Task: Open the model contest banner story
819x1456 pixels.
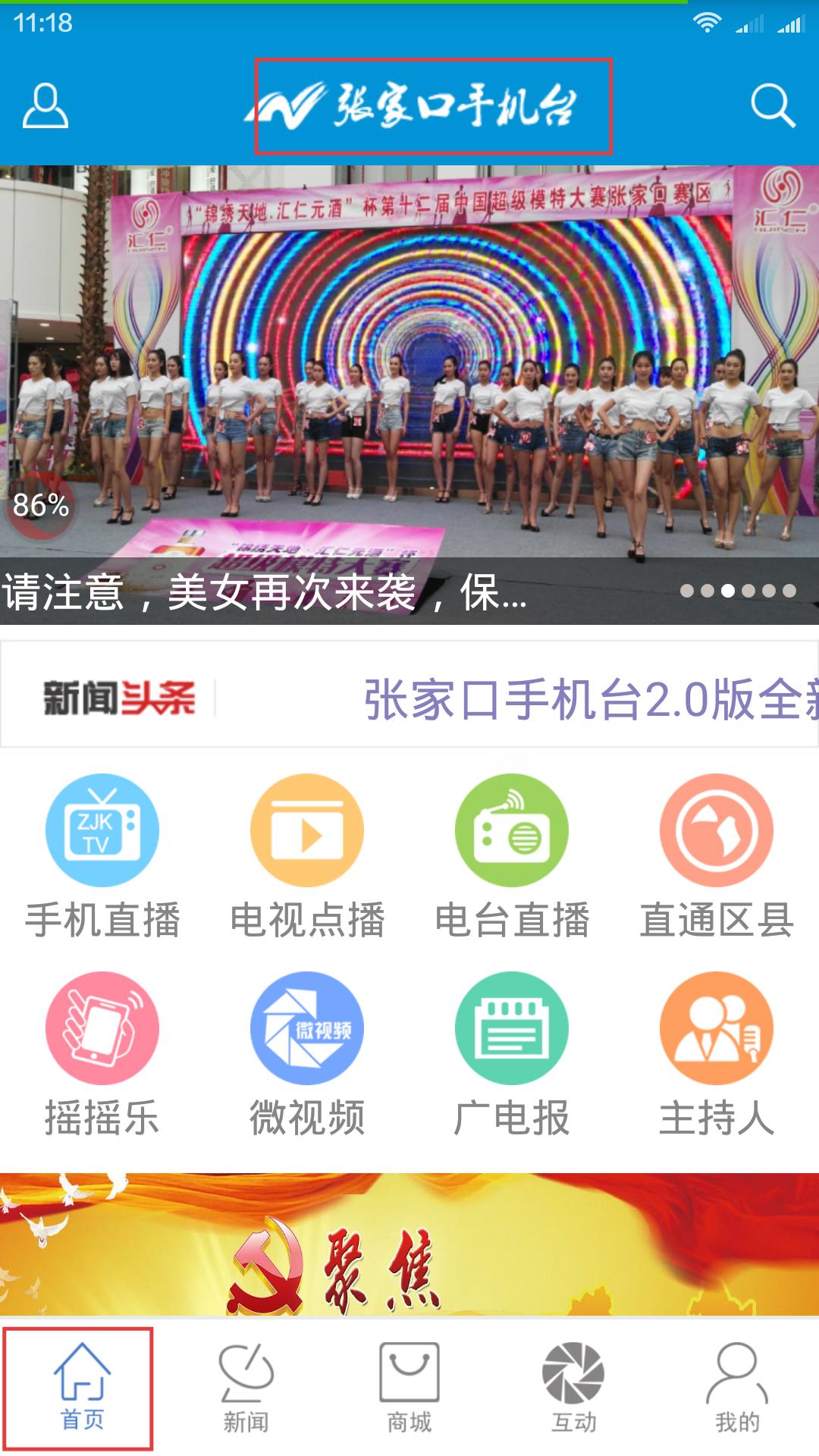Action: tap(409, 394)
